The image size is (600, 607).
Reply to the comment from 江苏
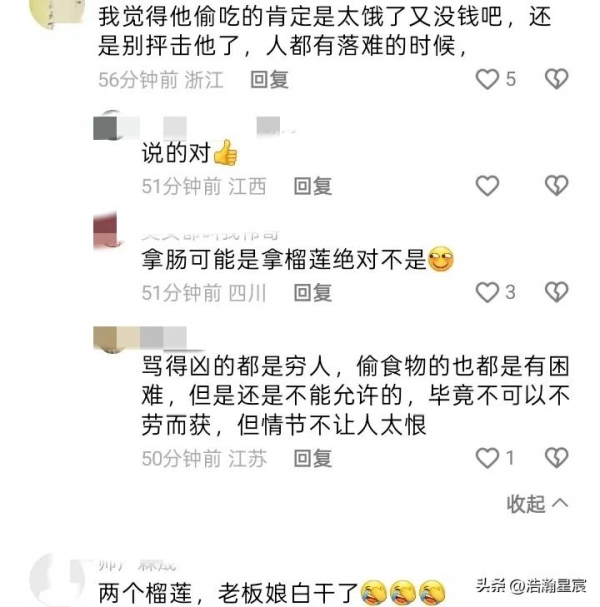point(312,458)
